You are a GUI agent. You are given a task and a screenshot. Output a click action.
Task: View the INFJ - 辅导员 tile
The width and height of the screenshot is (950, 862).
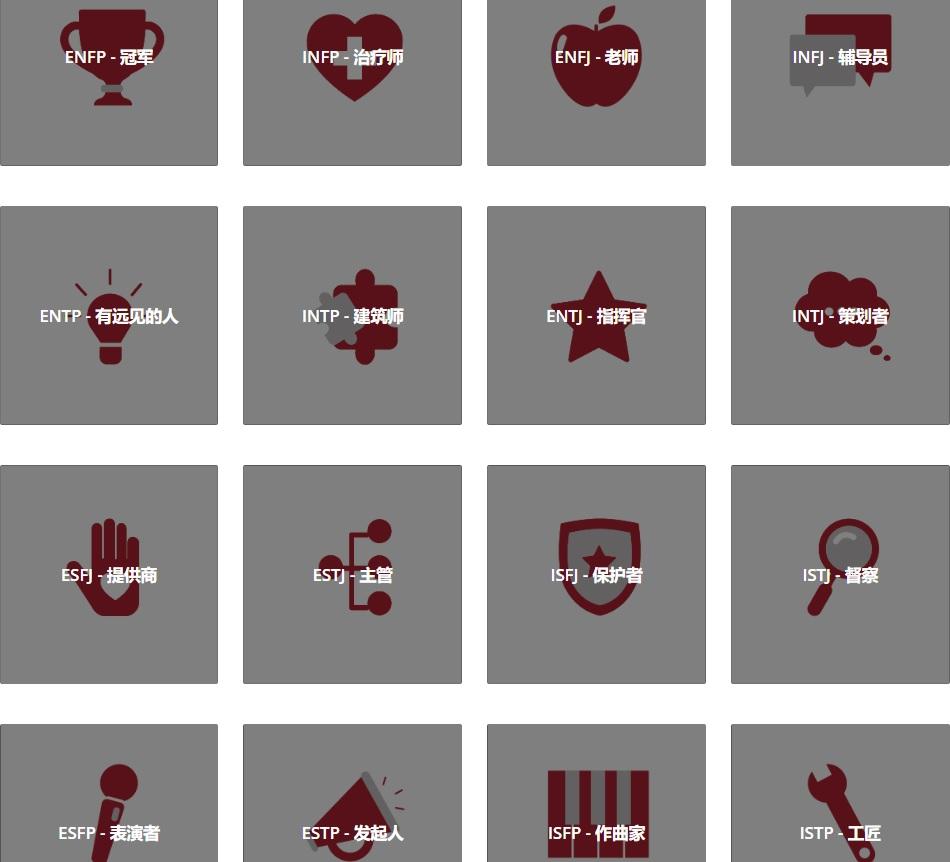coord(840,57)
